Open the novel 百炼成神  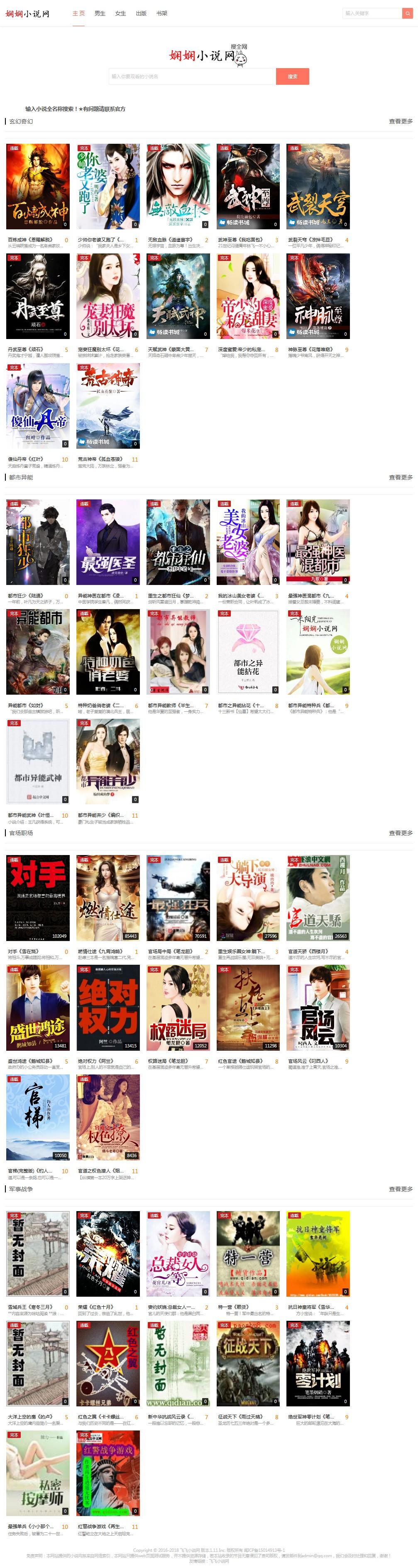pyautogui.click(x=38, y=186)
